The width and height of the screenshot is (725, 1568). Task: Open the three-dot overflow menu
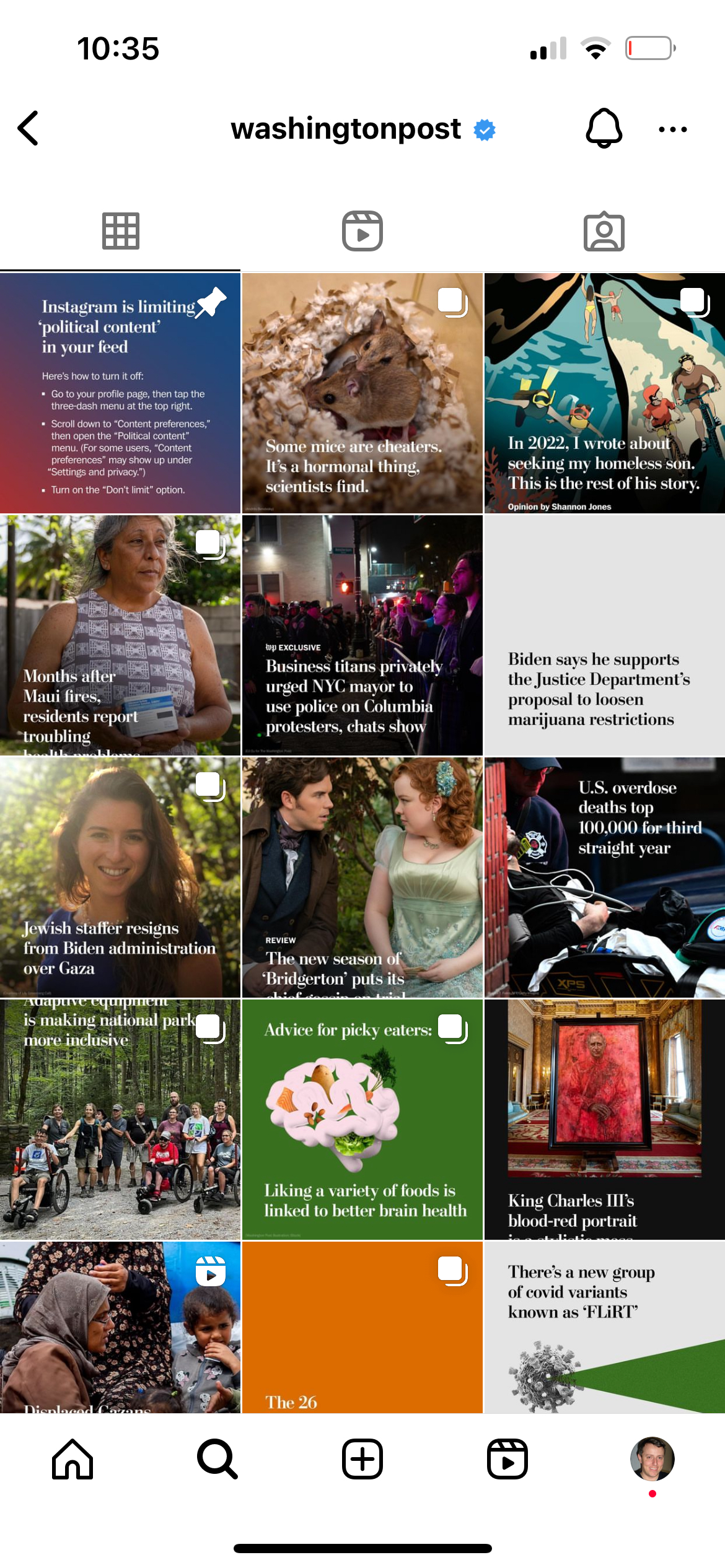point(672,129)
